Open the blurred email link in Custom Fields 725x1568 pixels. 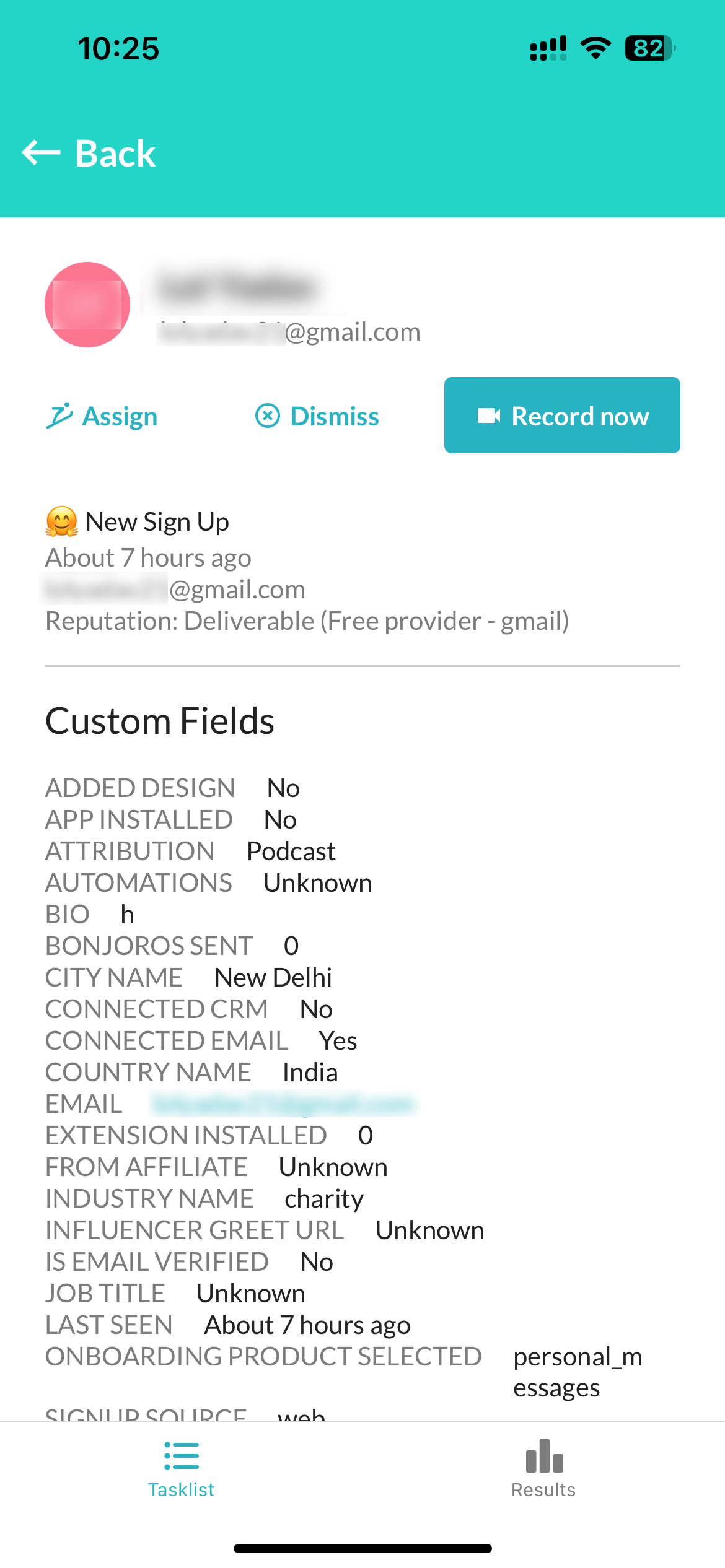pos(283,1104)
